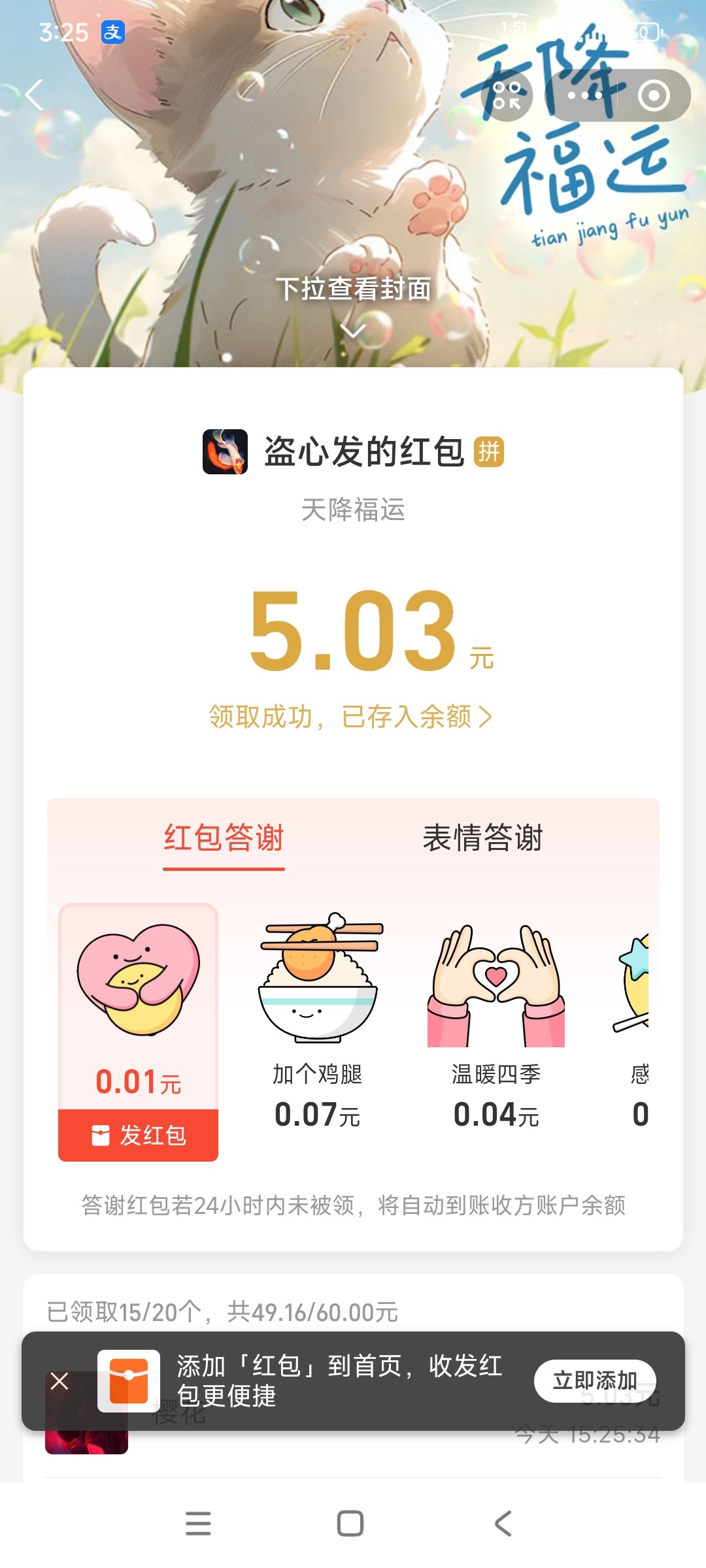The image size is (706, 1568).
Task: Open the system recent apps menu
Action: [198, 1524]
